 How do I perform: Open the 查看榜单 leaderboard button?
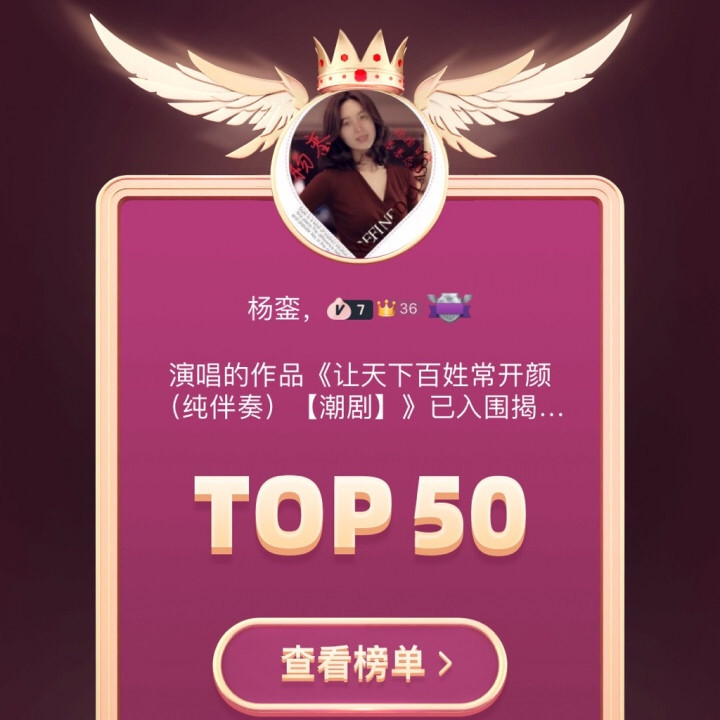point(360,664)
